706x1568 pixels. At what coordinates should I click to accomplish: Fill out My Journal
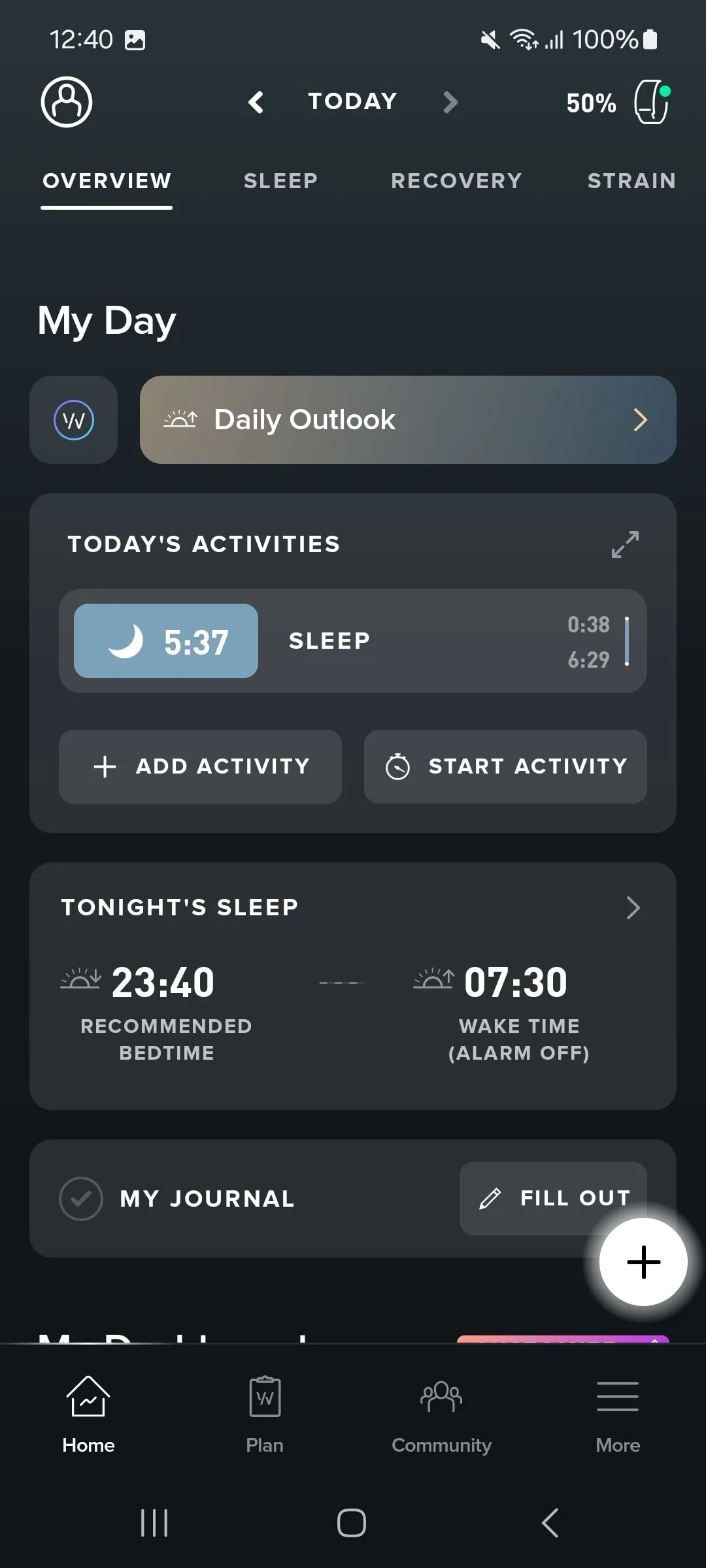[553, 1198]
